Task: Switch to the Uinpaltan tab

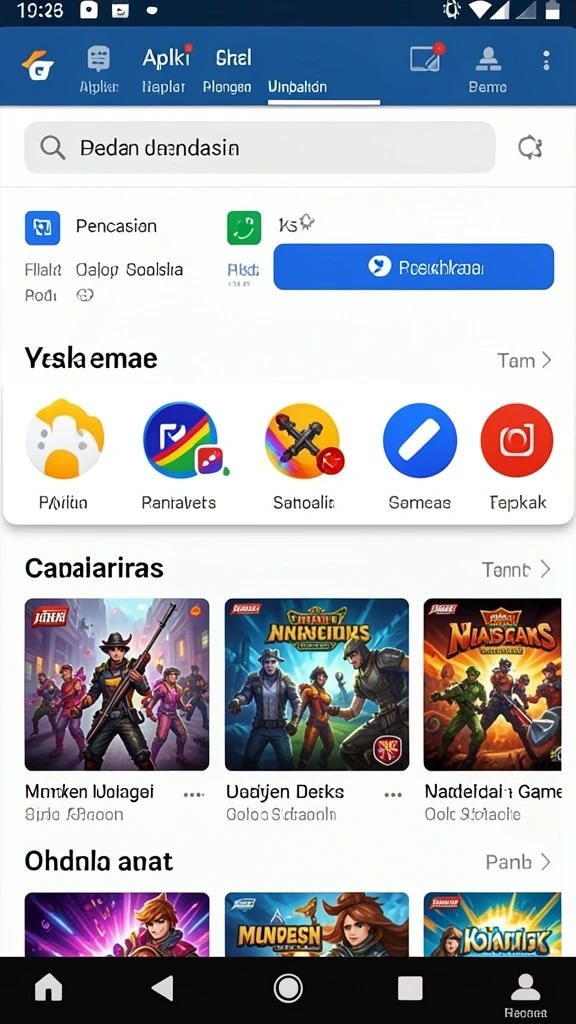Action: (297, 86)
